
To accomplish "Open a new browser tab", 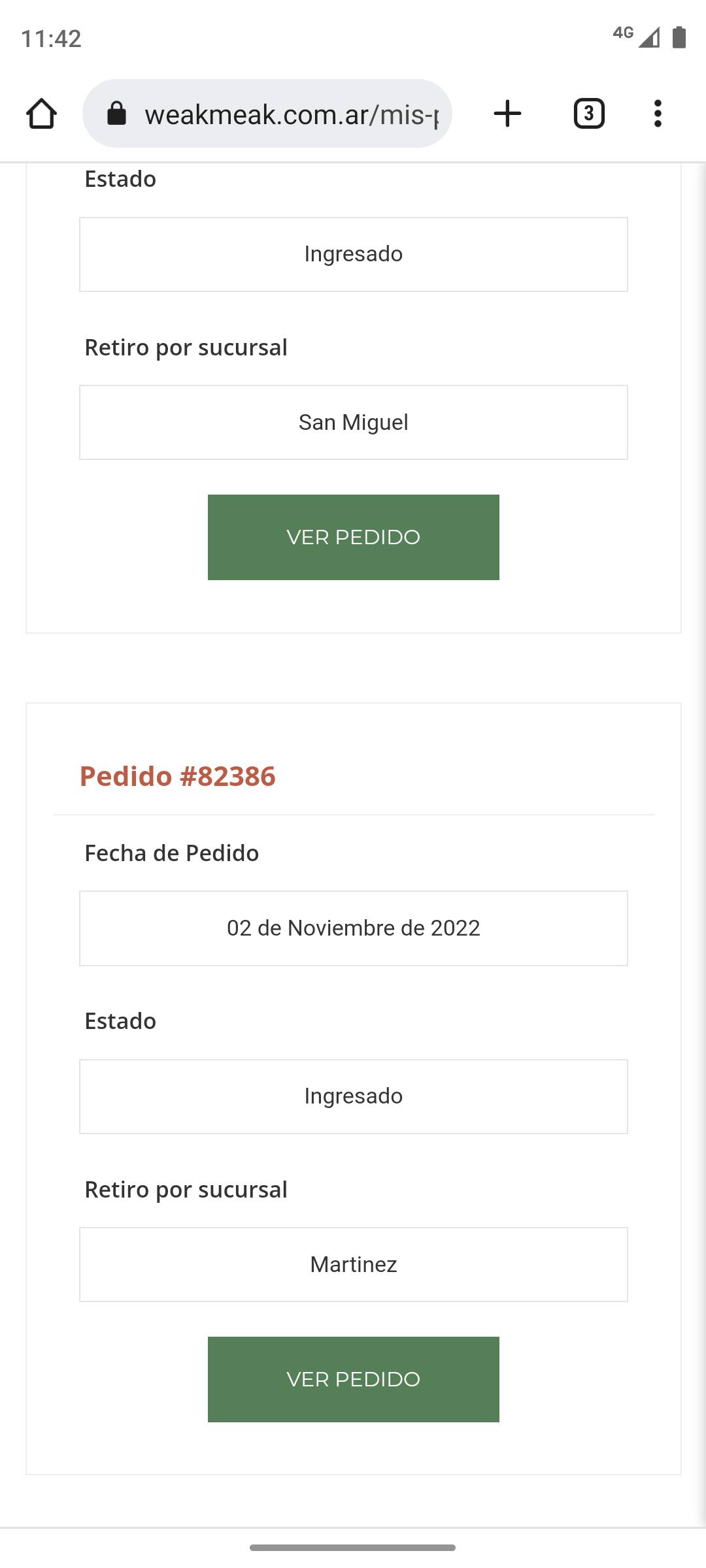I will point(507,114).
